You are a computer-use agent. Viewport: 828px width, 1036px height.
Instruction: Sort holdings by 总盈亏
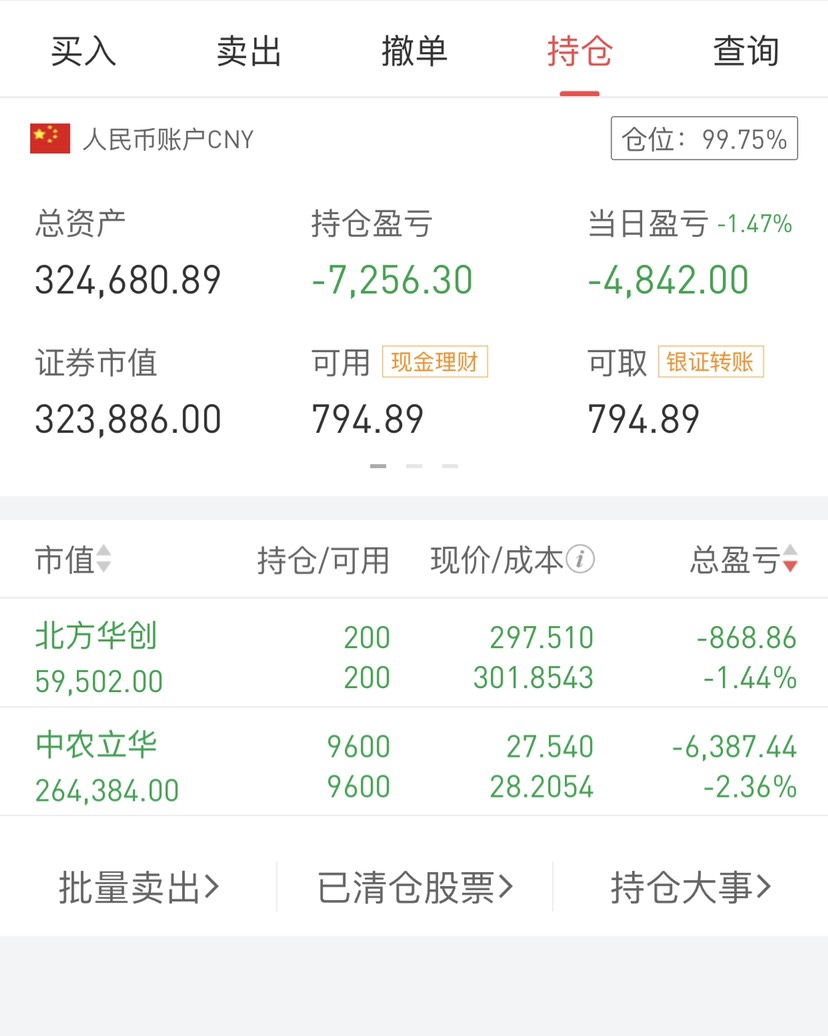coord(744,560)
